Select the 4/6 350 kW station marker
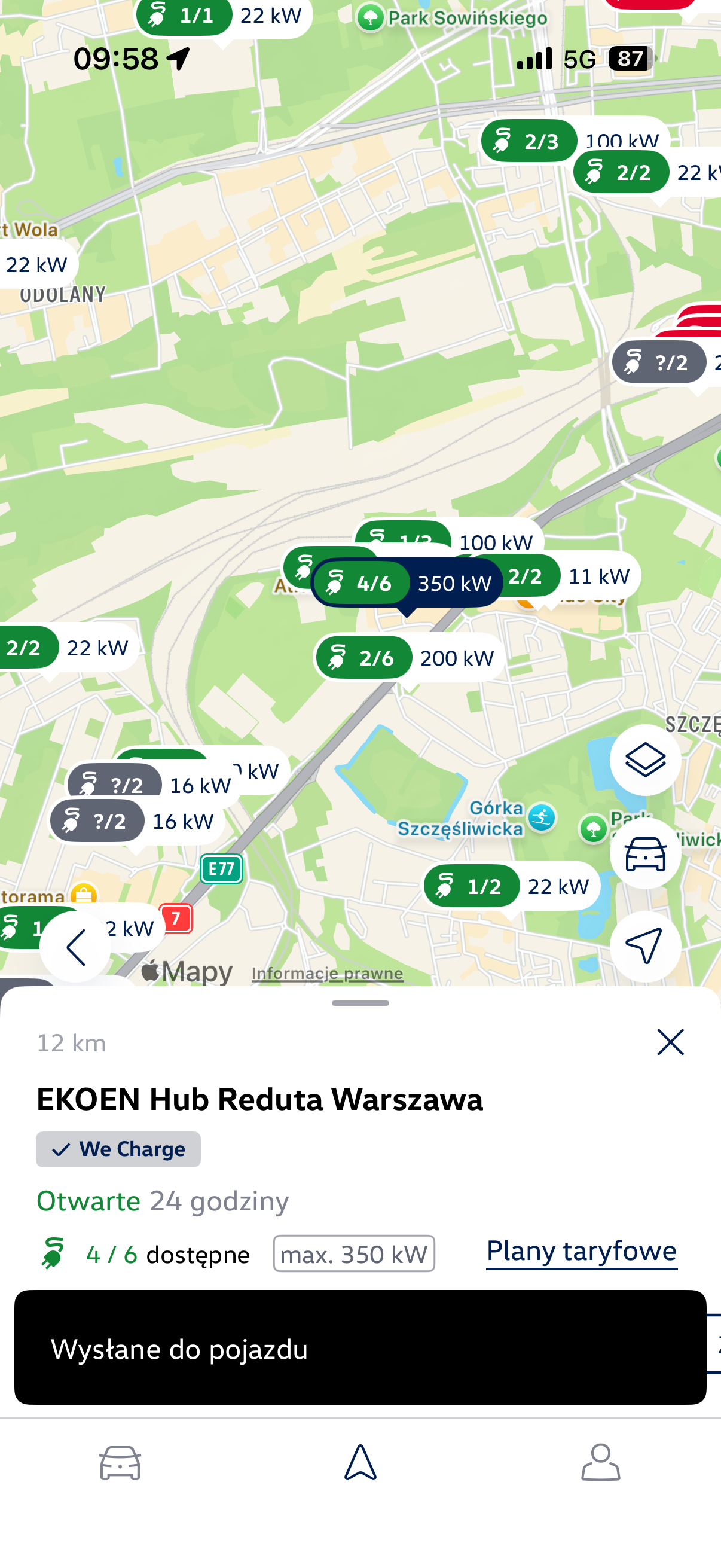Screen dimensions: 721x1568 pos(407,583)
